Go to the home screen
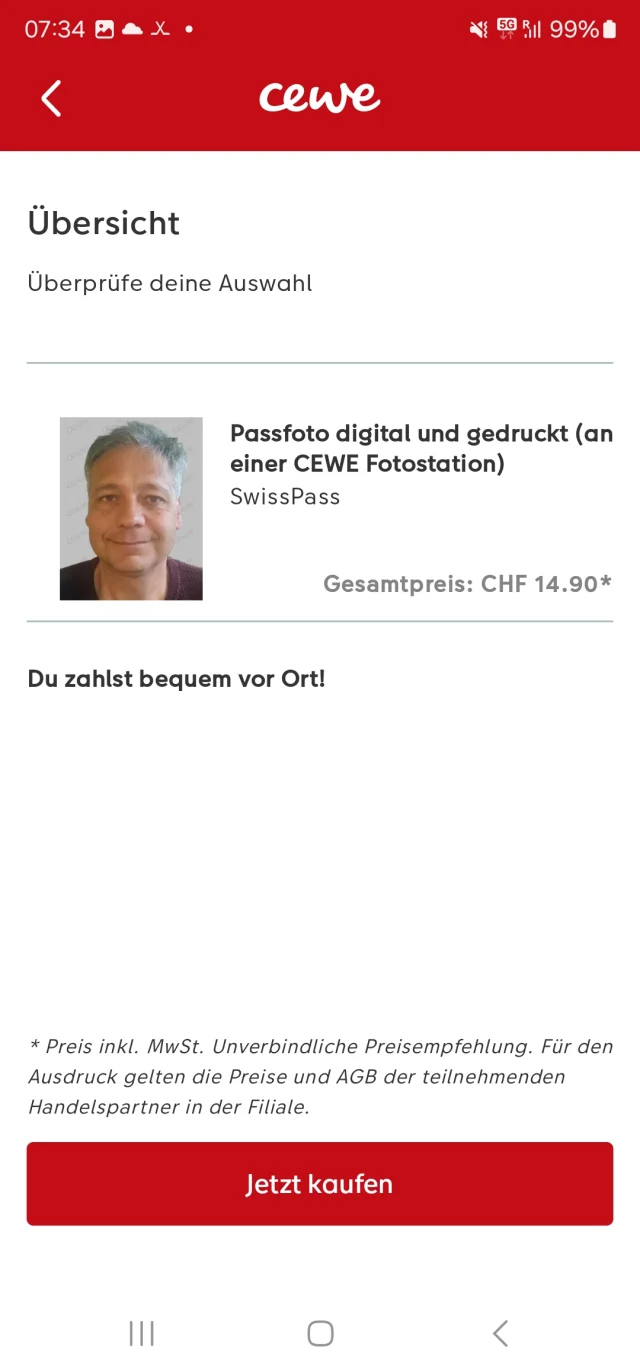640x1372 pixels. (320, 1333)
